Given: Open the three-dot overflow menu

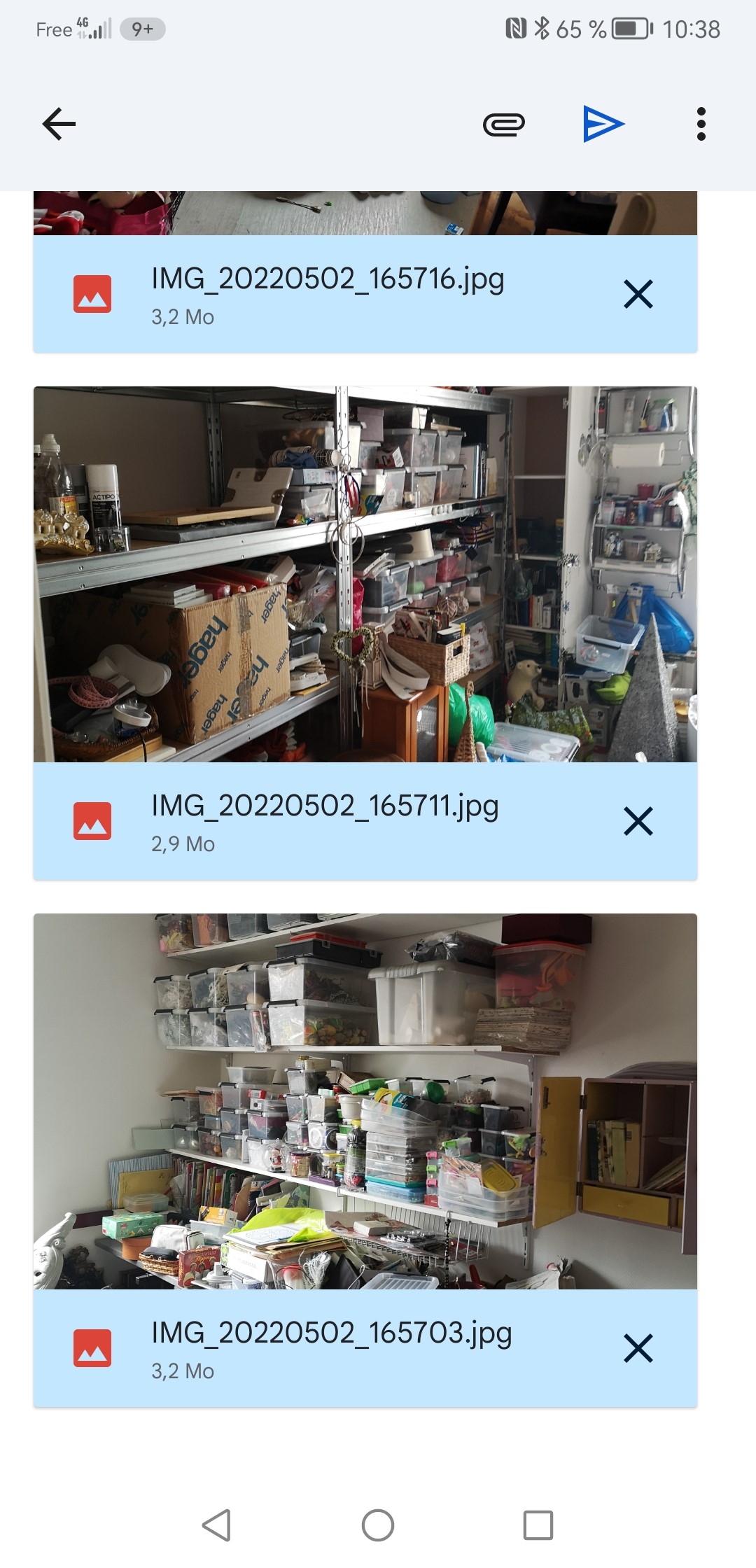Looking at the screenshot, I should pyautogui.click(x=701, y=125).
